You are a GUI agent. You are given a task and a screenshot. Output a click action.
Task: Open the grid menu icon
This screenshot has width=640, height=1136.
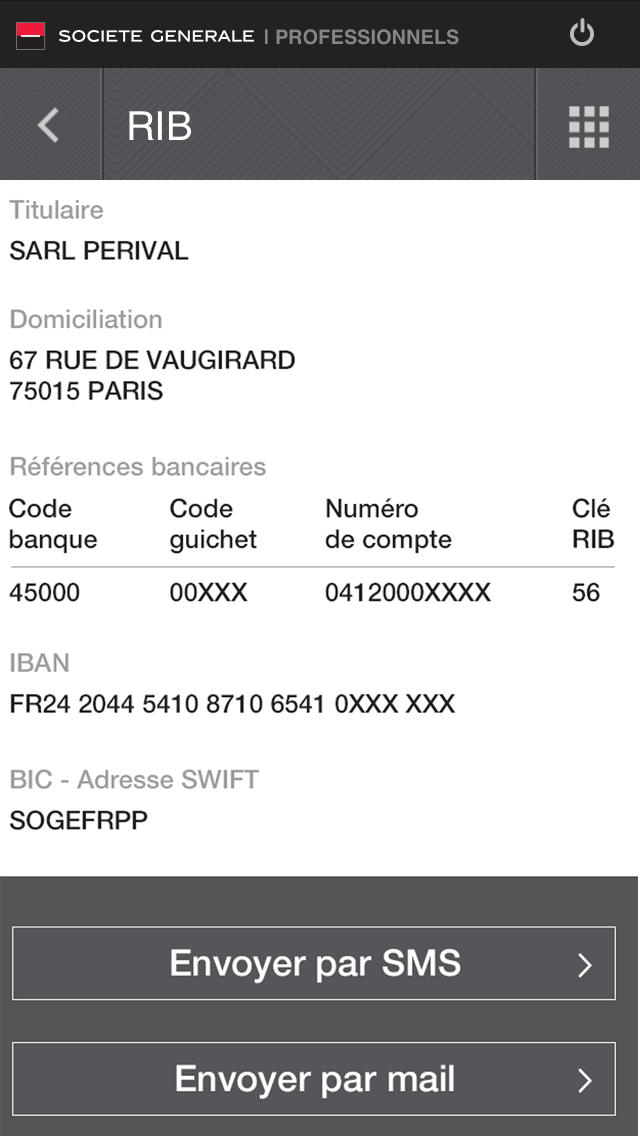(x=589, y=127)
